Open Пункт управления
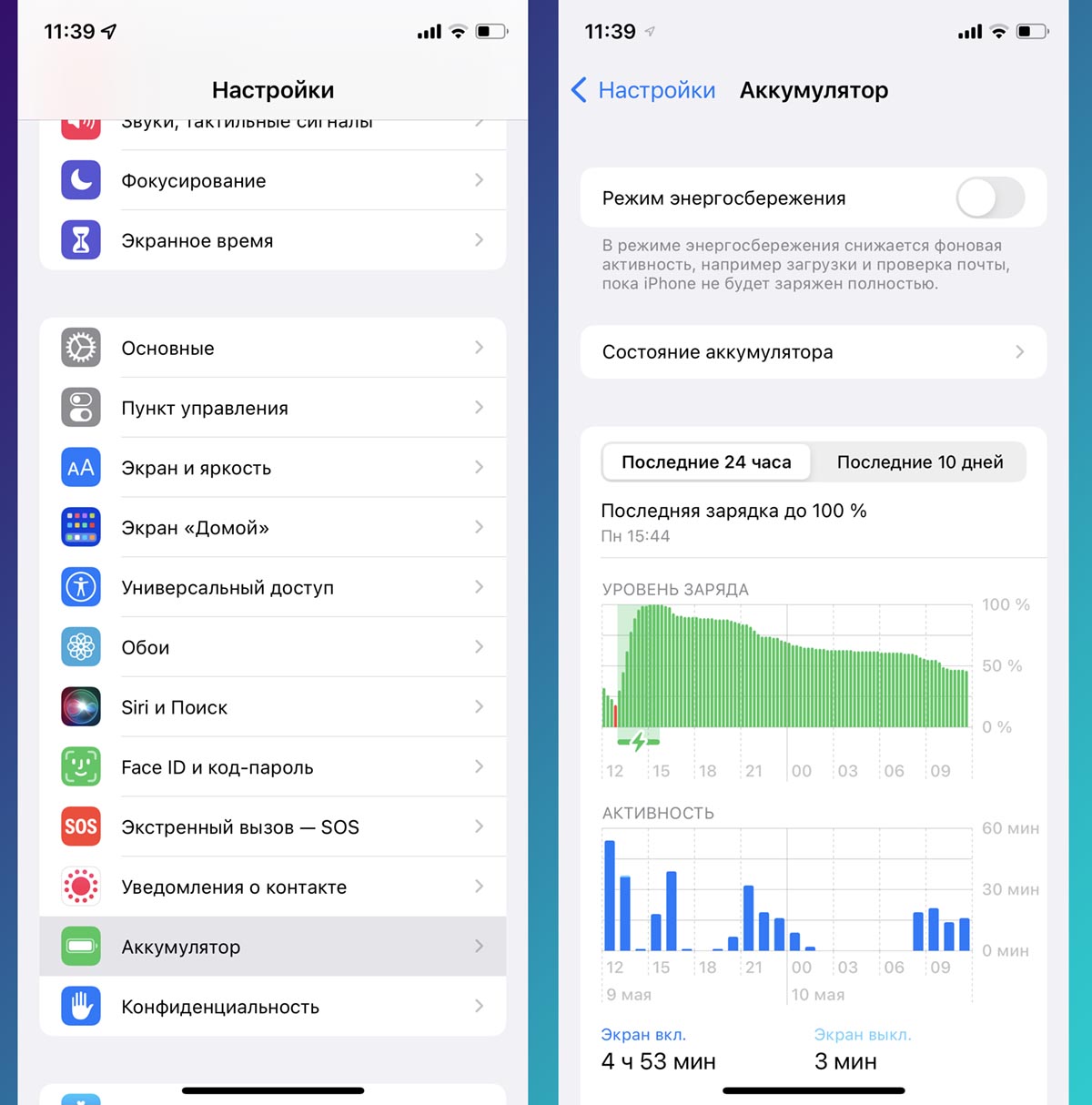 (273, 408)
